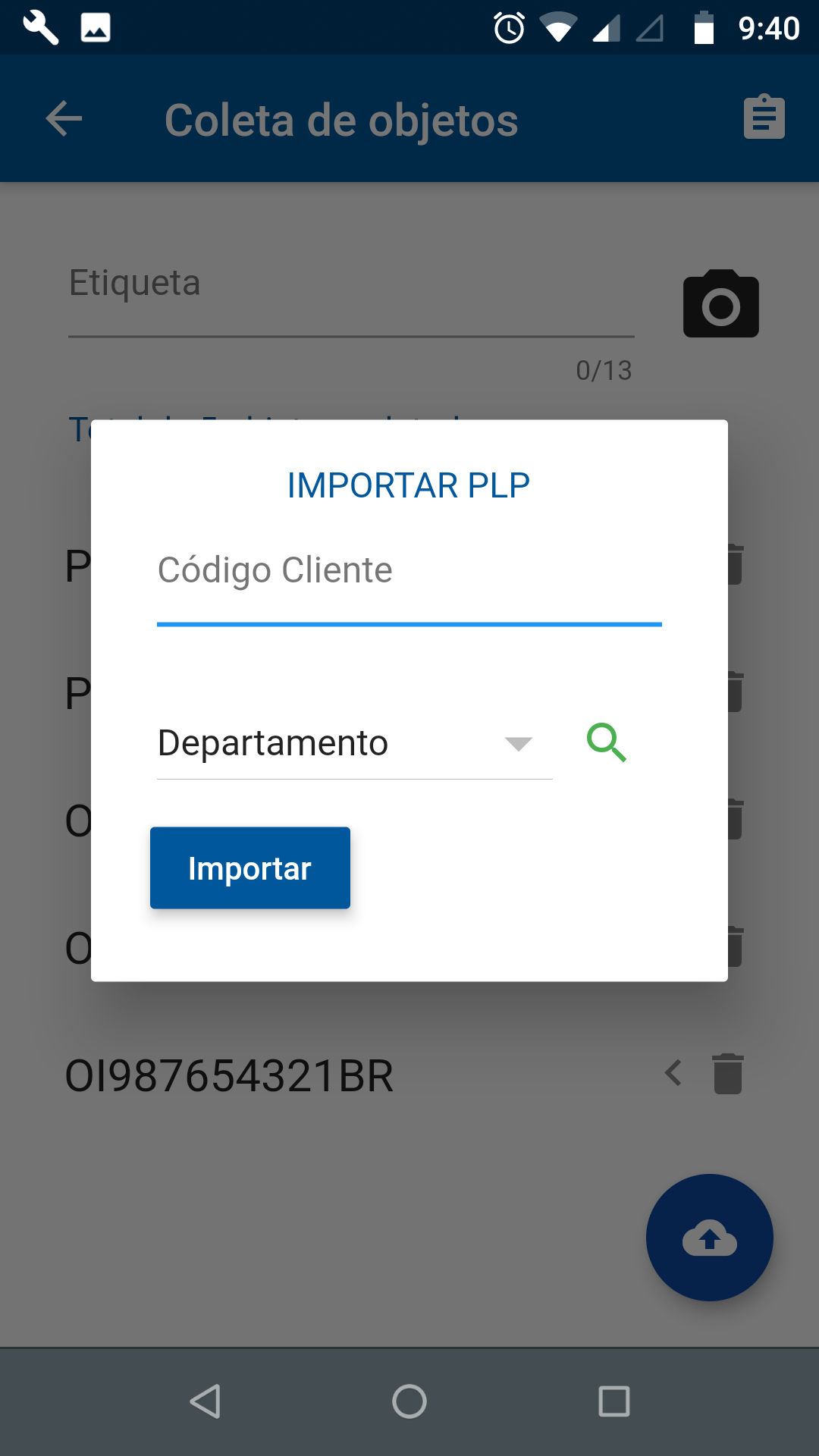Tap the Importar button
This screenshot has height=1456, width=819.
250,868
